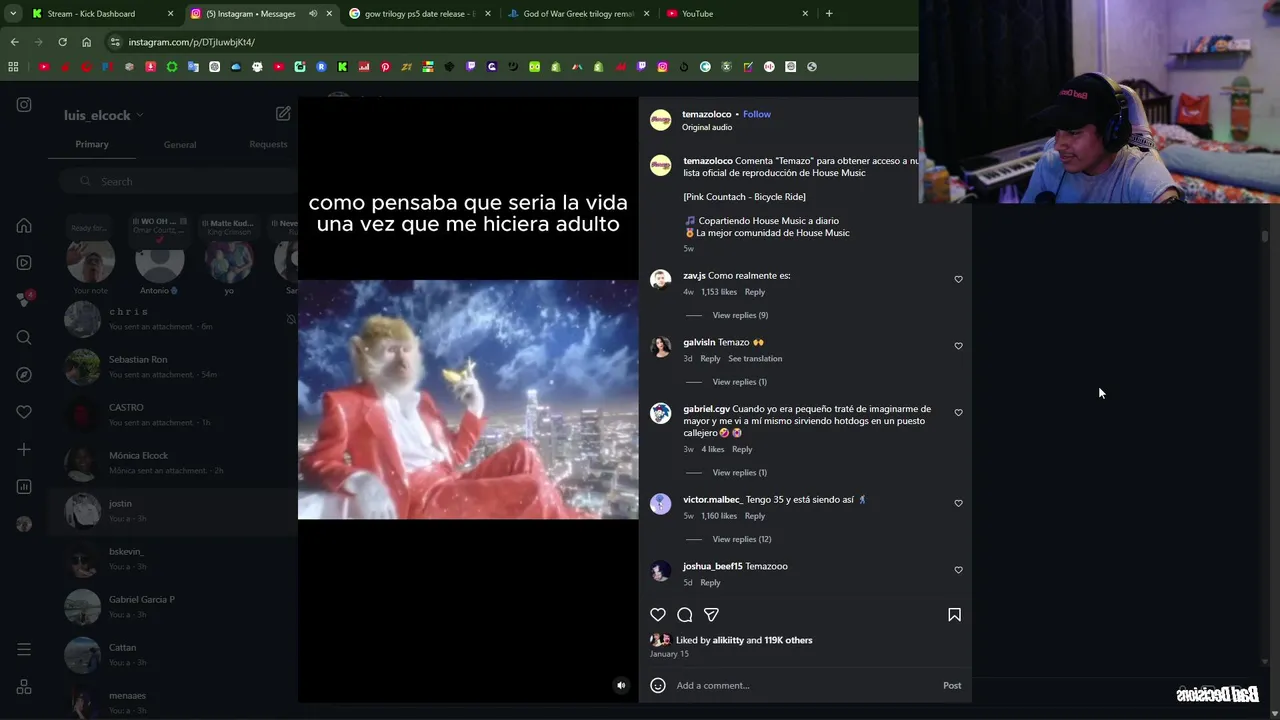Follow the temazoloco account
1280x720 pixels.
coord(756,114)
